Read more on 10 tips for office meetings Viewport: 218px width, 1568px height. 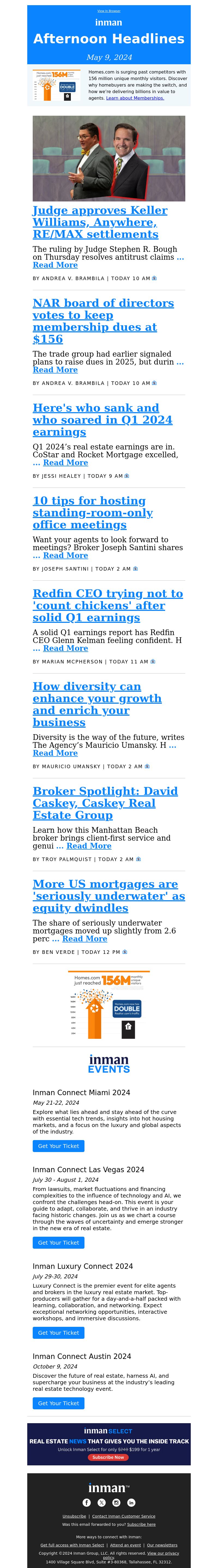click(65, 555)
